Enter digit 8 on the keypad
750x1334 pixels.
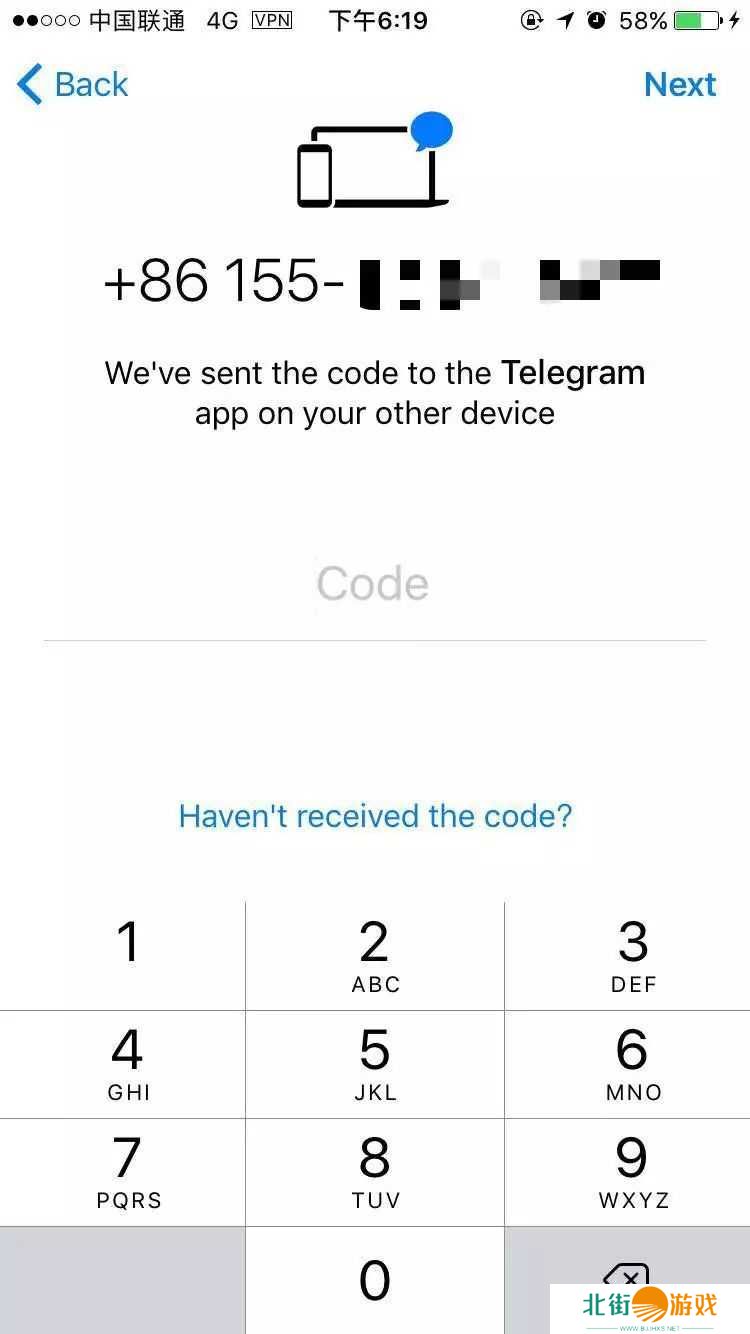pos(375,1171)
